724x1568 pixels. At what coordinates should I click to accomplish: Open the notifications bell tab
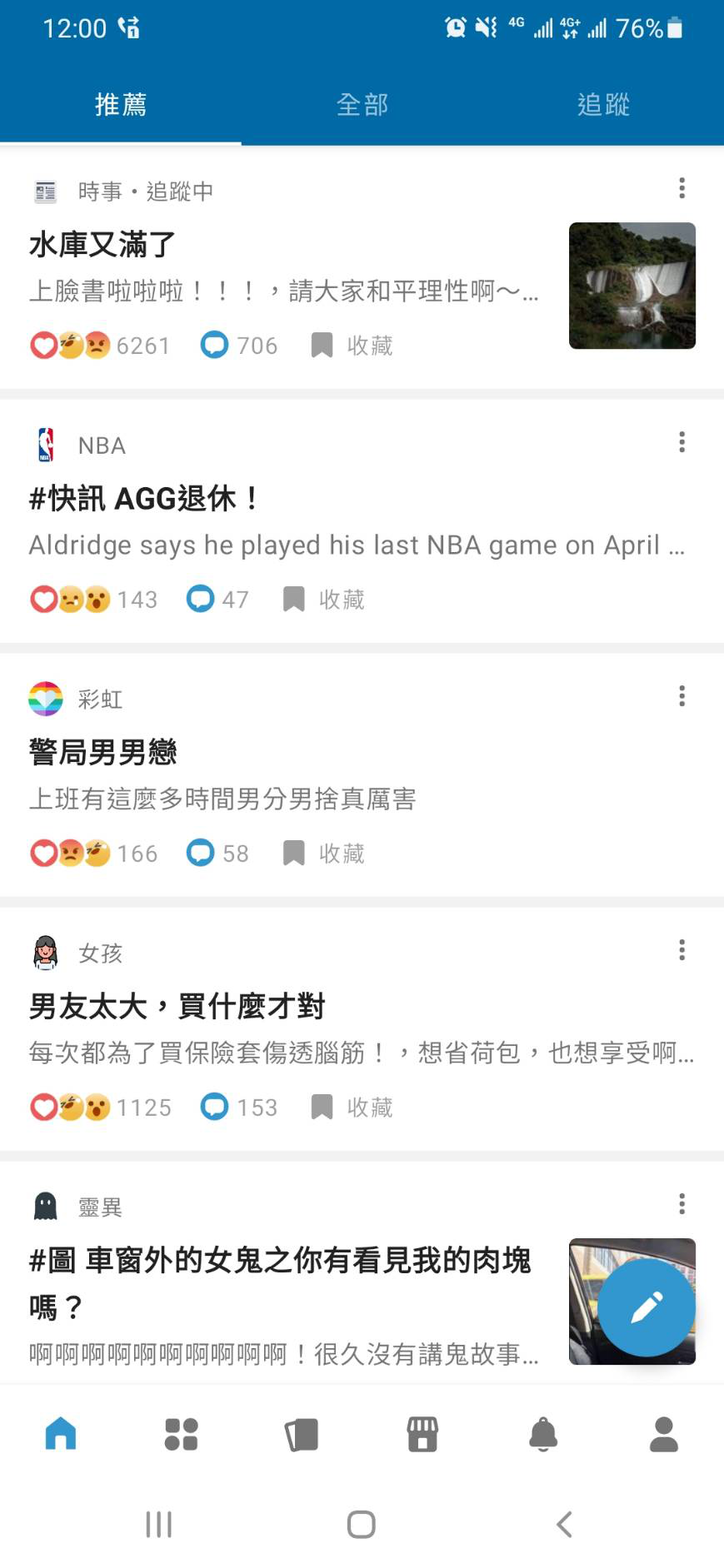tap(543, 1435)
